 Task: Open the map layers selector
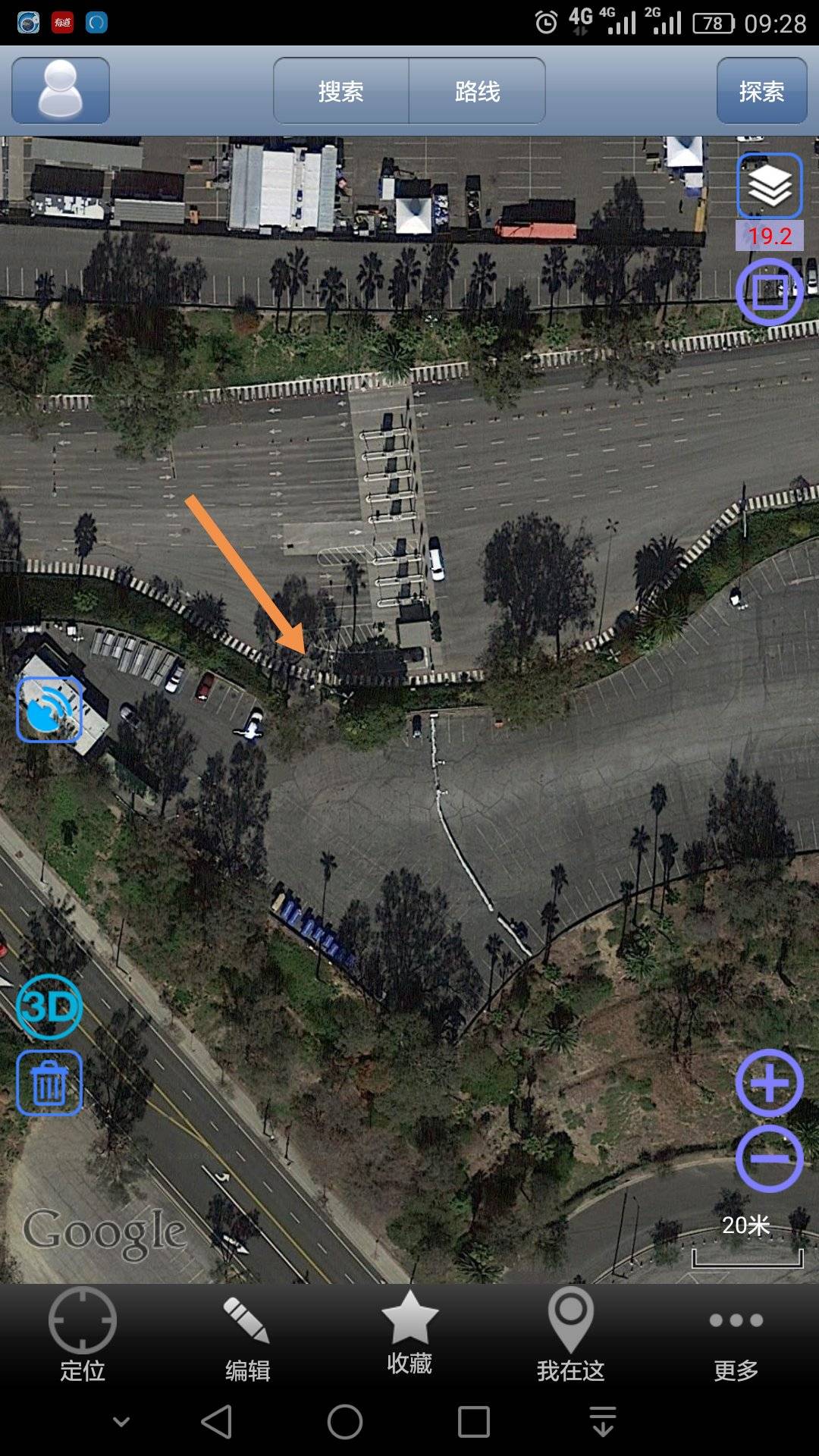coord(770,186)
